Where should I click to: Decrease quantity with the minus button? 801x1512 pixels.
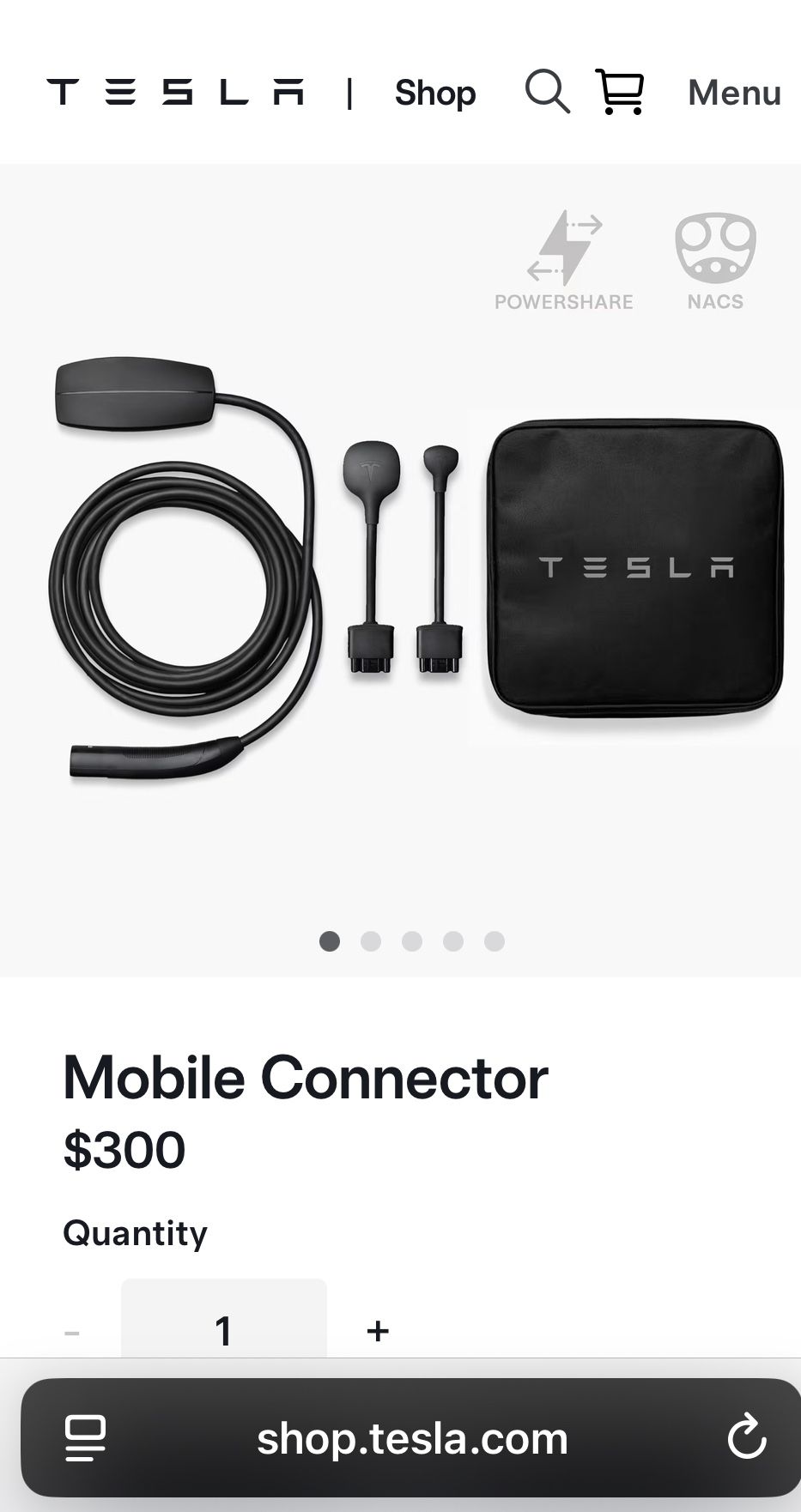72,1333
